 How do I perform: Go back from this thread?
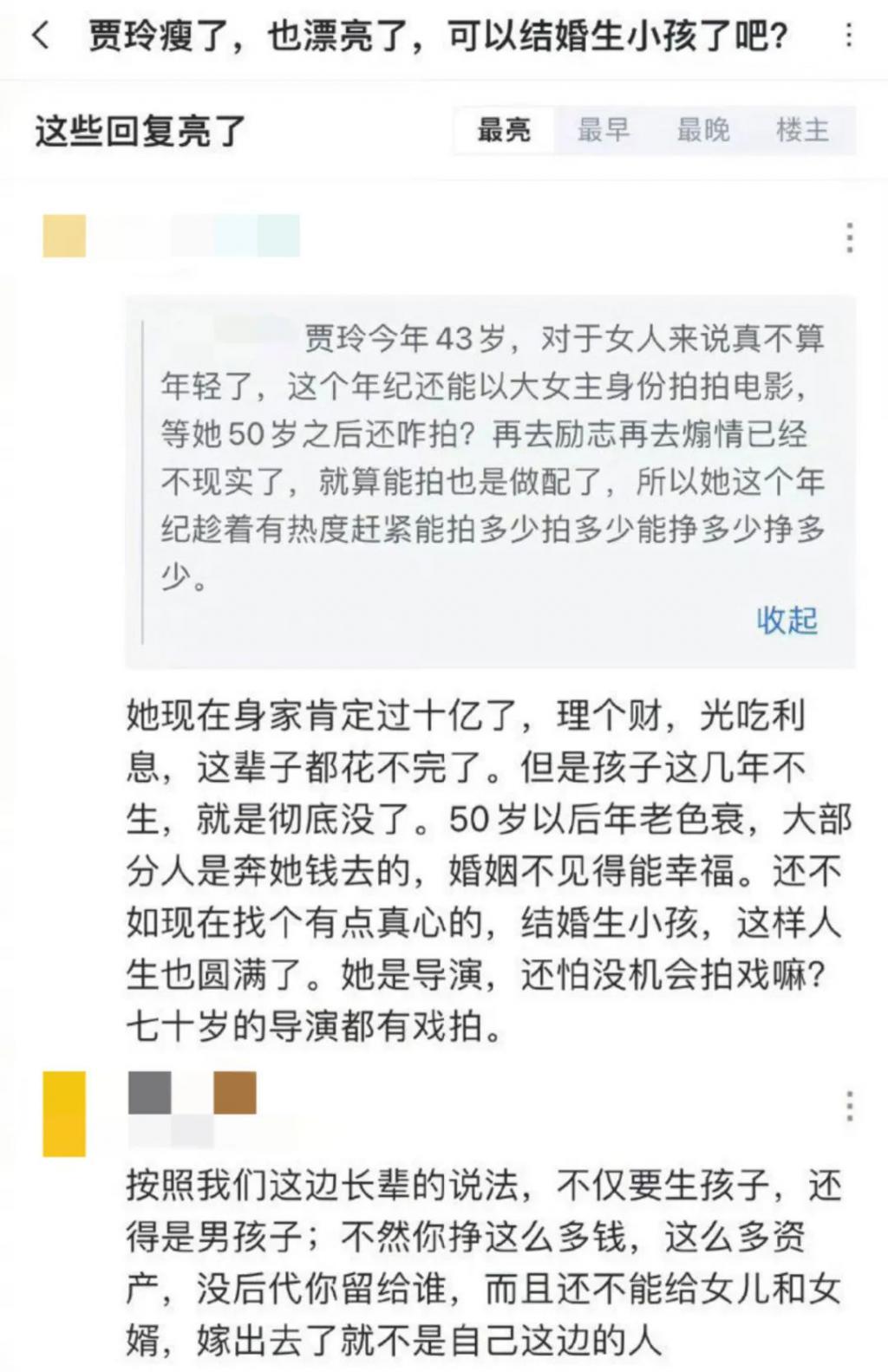41,36
